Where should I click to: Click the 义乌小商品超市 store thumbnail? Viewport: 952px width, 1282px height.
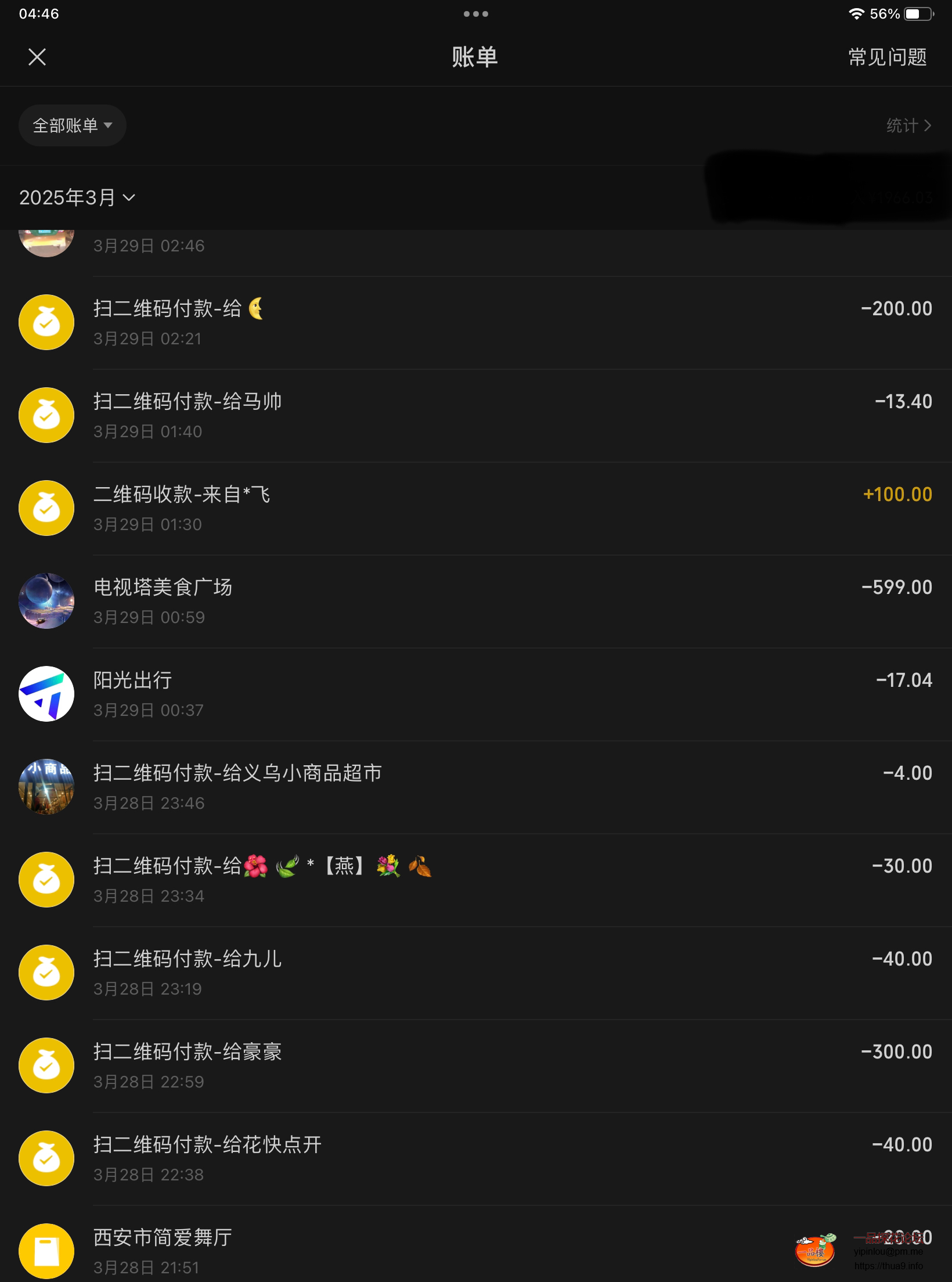tap(46, 786)
